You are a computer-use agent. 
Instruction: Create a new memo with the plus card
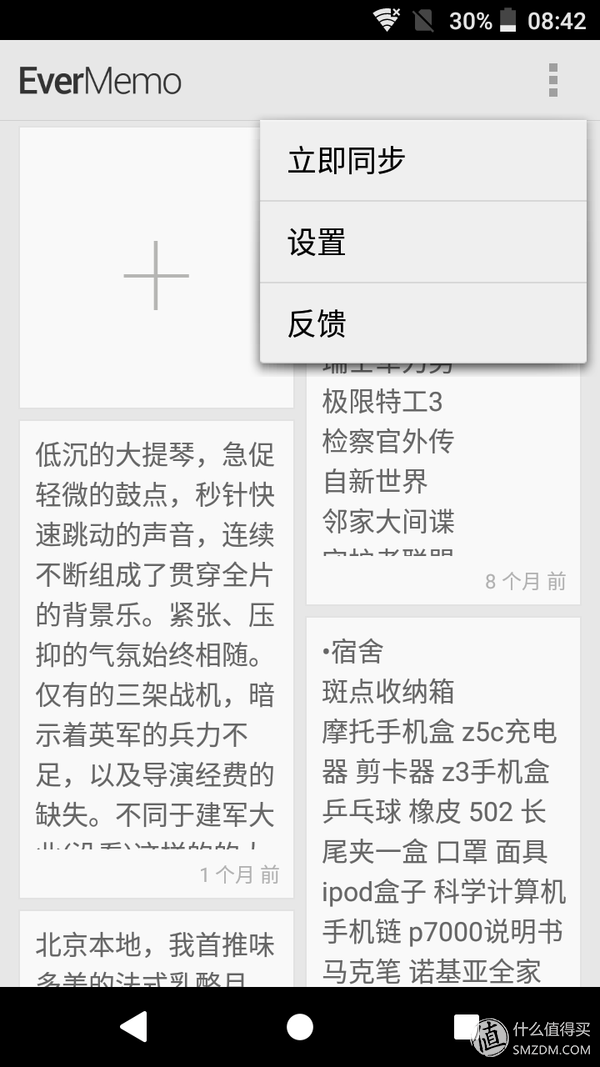click(156, 275)
